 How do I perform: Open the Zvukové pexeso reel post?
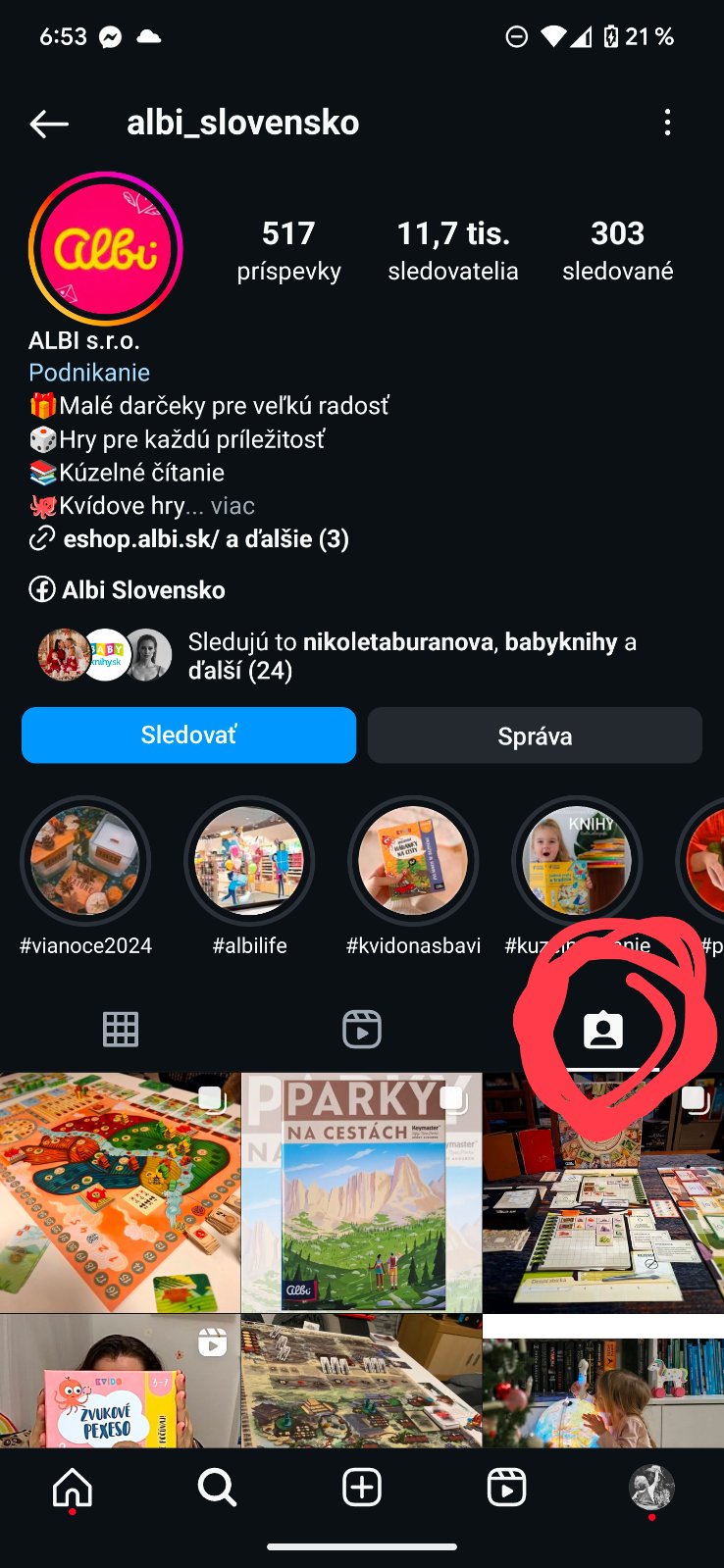pyautogui.click(x=120, y=1381)
